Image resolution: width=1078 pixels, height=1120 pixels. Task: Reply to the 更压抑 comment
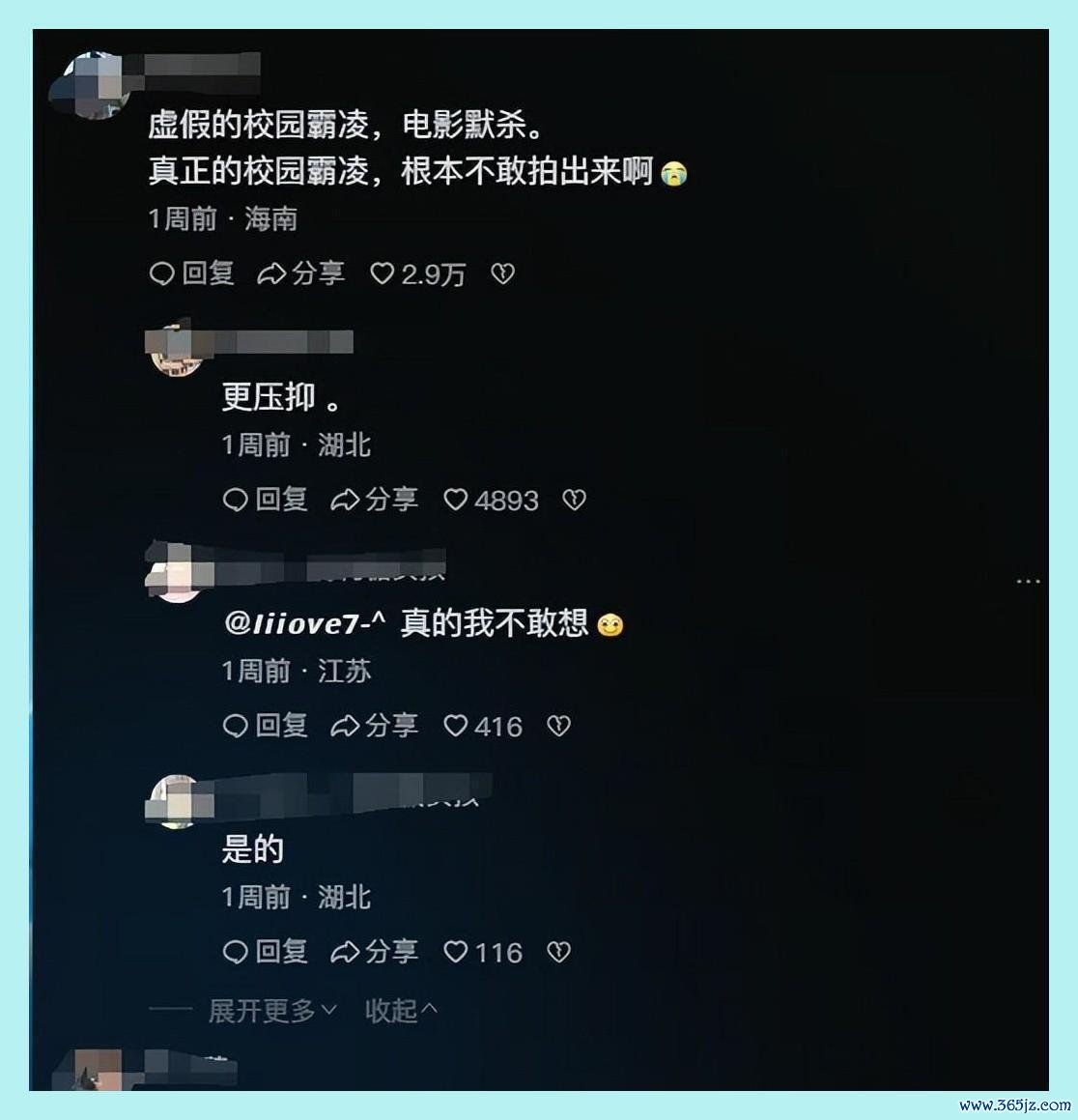pyautogui.click(x=265, y=500)
